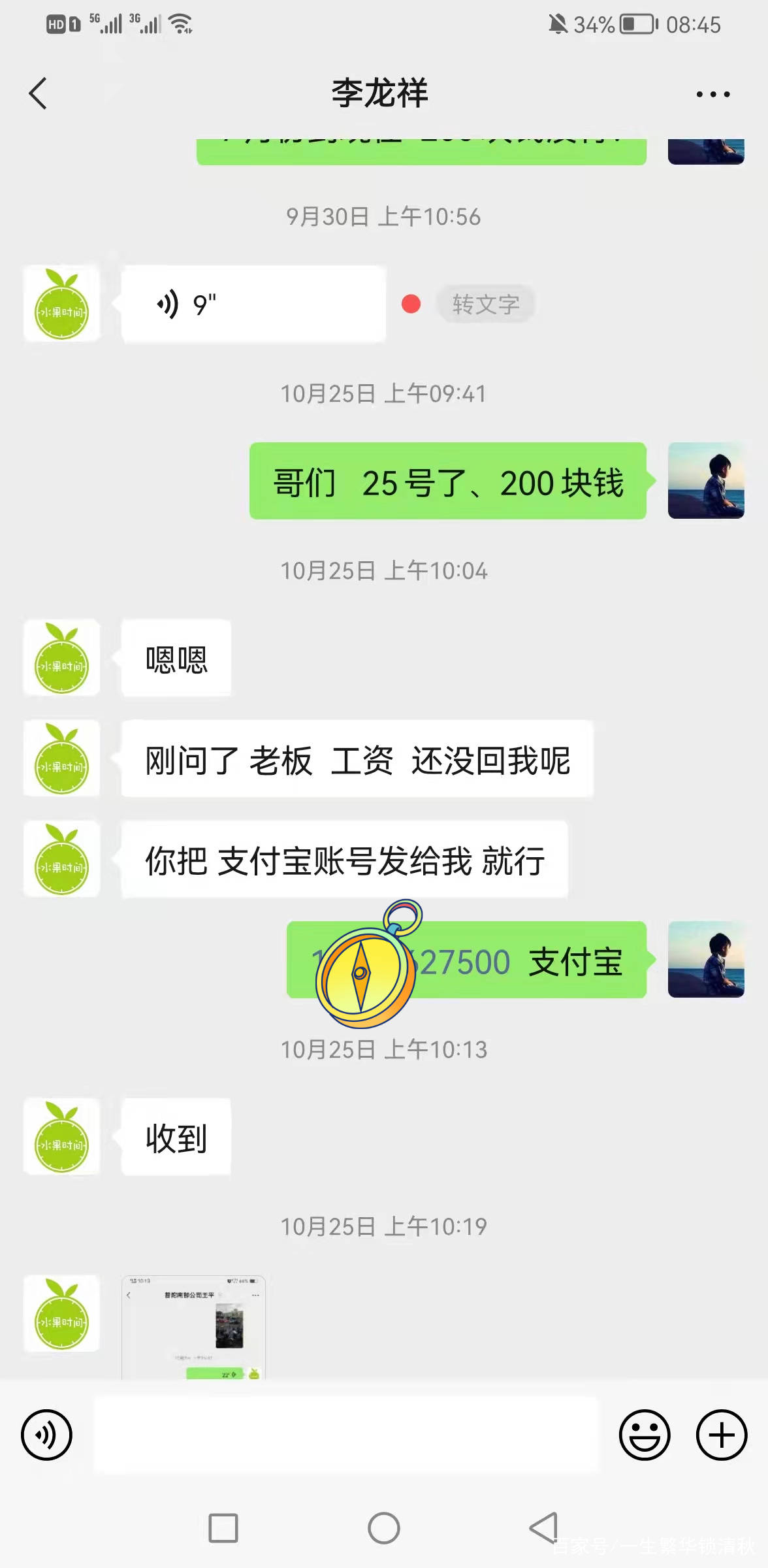Tap the system home button
This screenshot has width=768, height=1568.
[x=384, y=1528]
